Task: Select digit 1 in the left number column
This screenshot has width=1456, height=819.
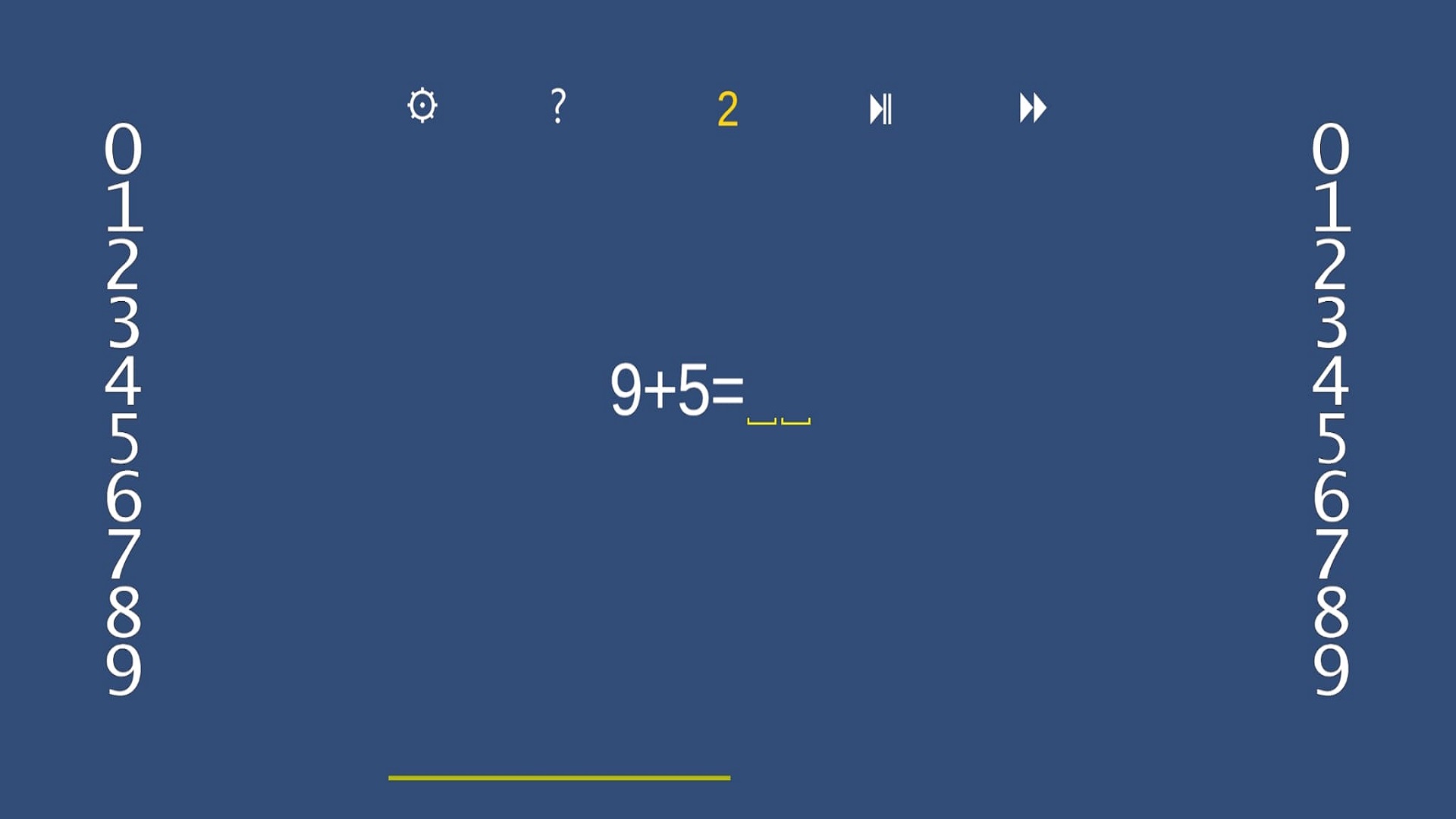Action: (x=124, y=206)
